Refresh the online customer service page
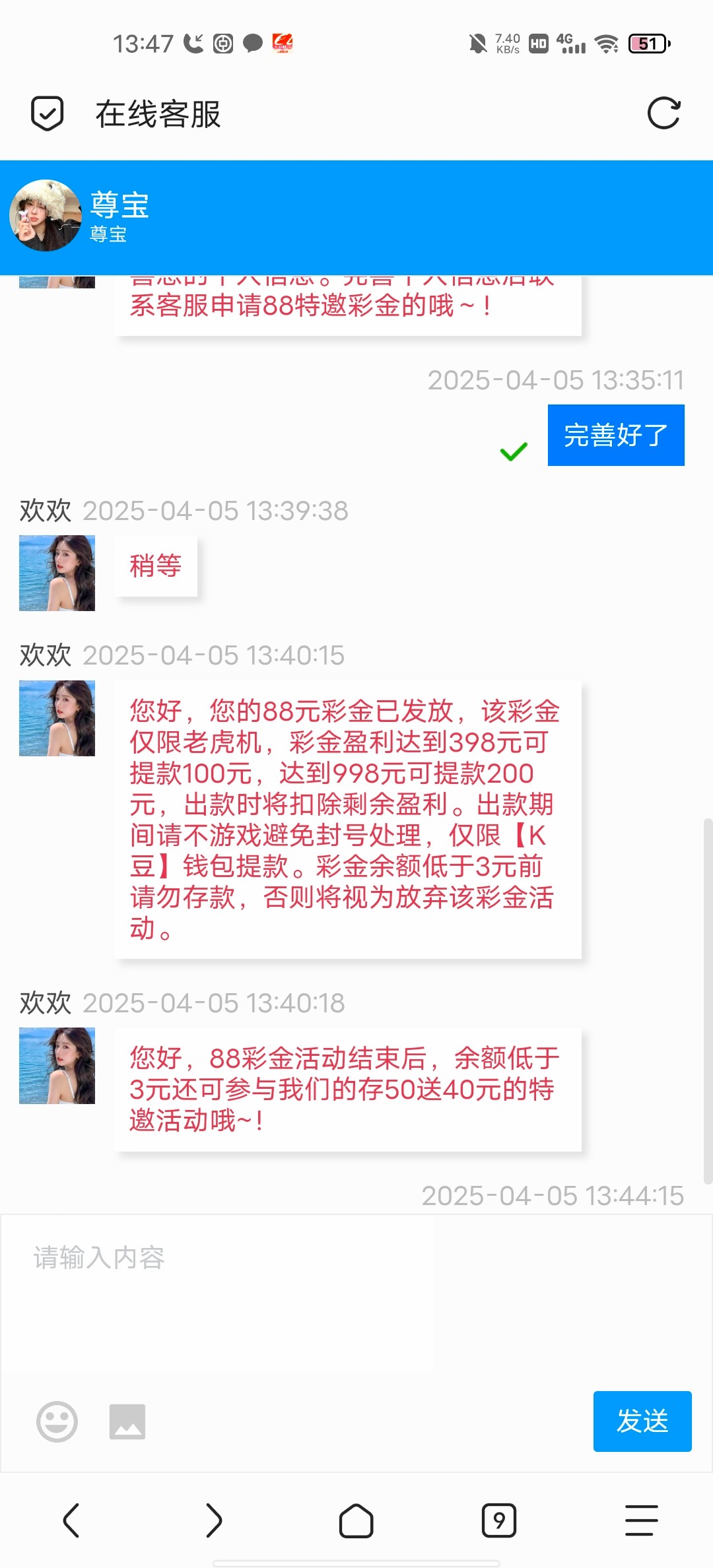Viewport: 713px width, 1568px height. (x=663, y=114)
